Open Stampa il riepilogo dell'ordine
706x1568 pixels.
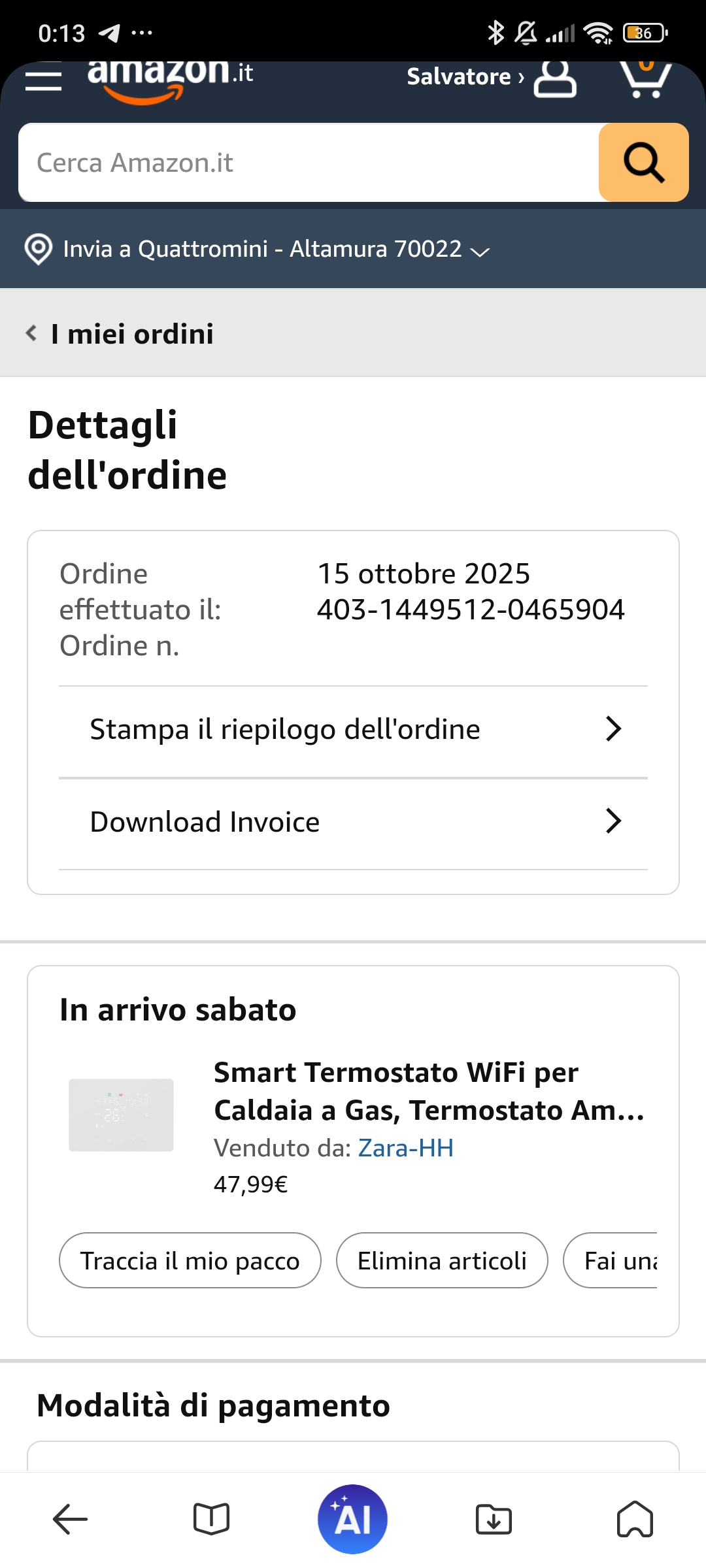pos(353,730)
